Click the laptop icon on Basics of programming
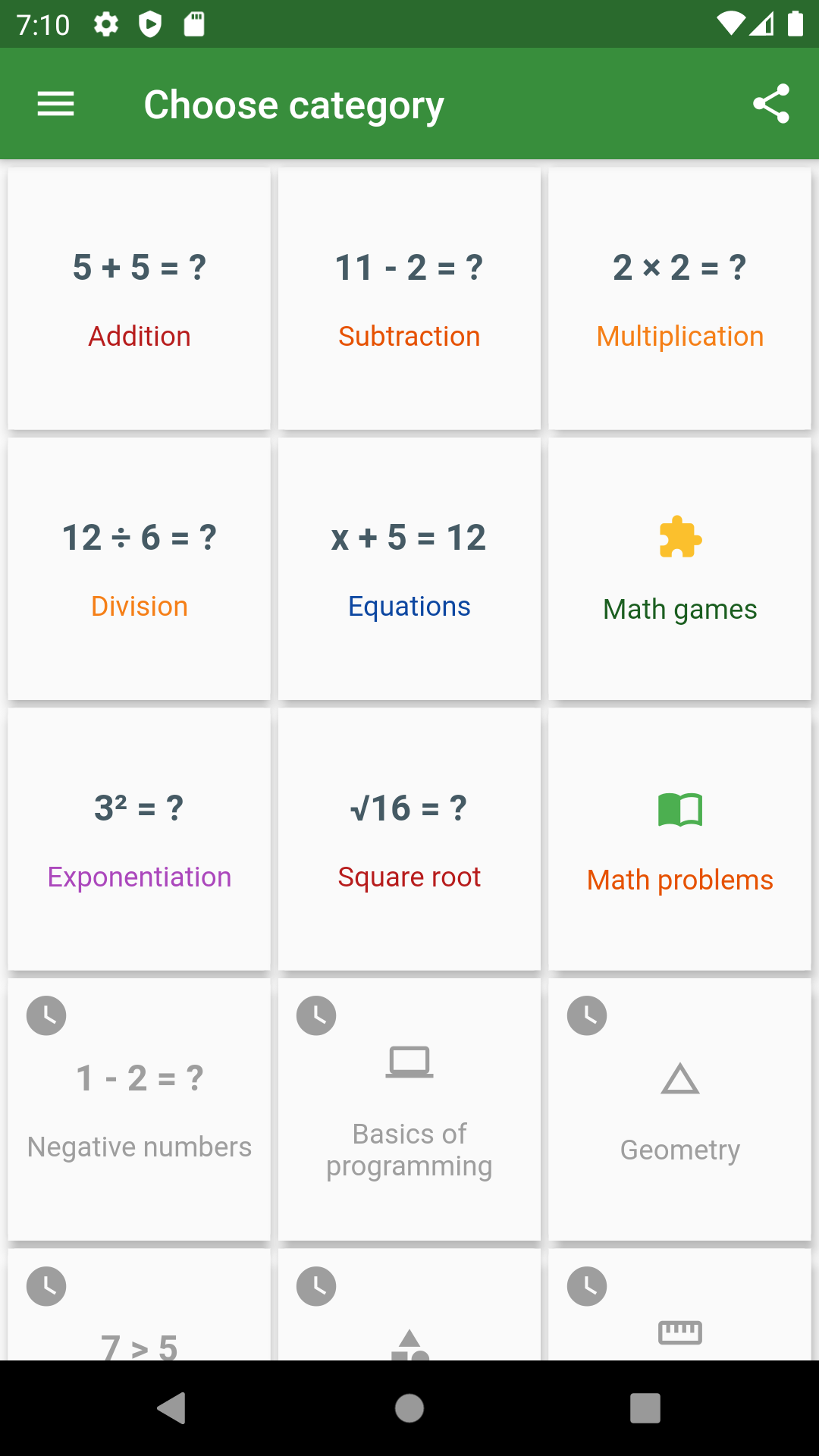 [x=409, y=1062]
